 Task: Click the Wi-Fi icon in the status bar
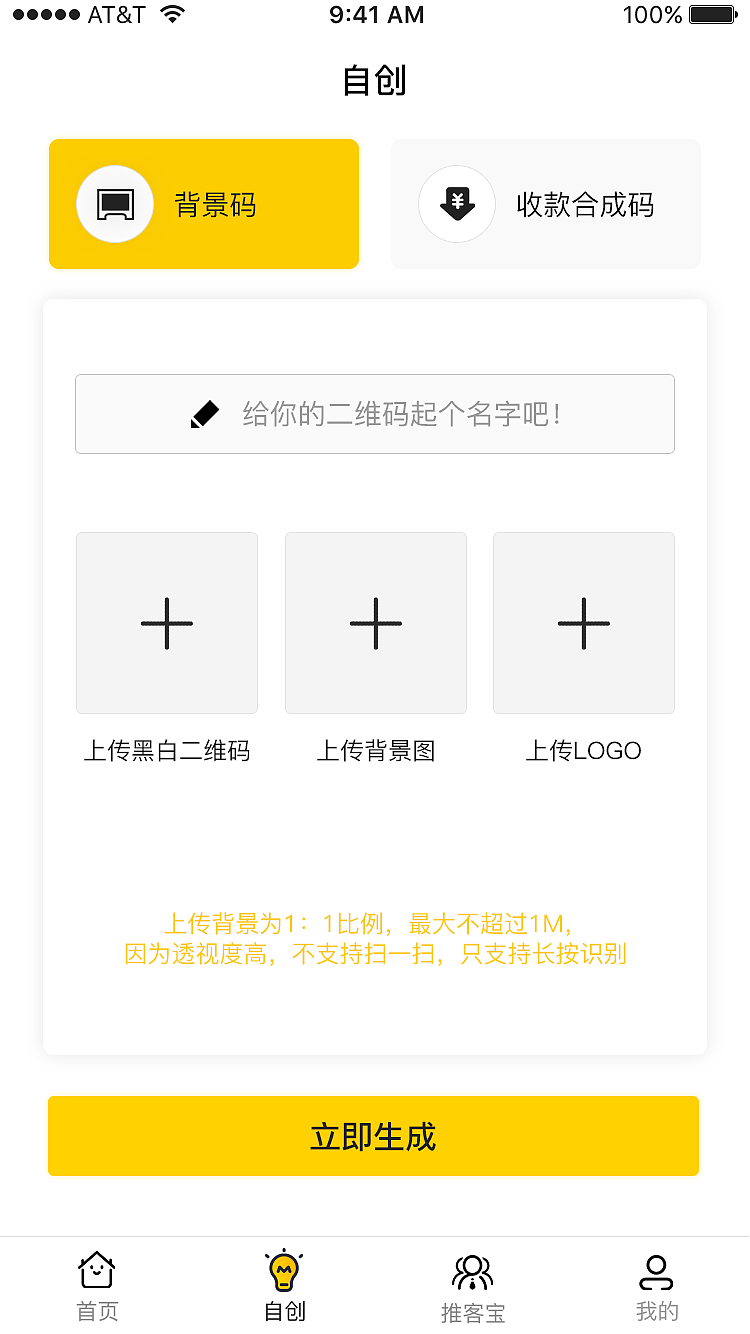(171, 14)
